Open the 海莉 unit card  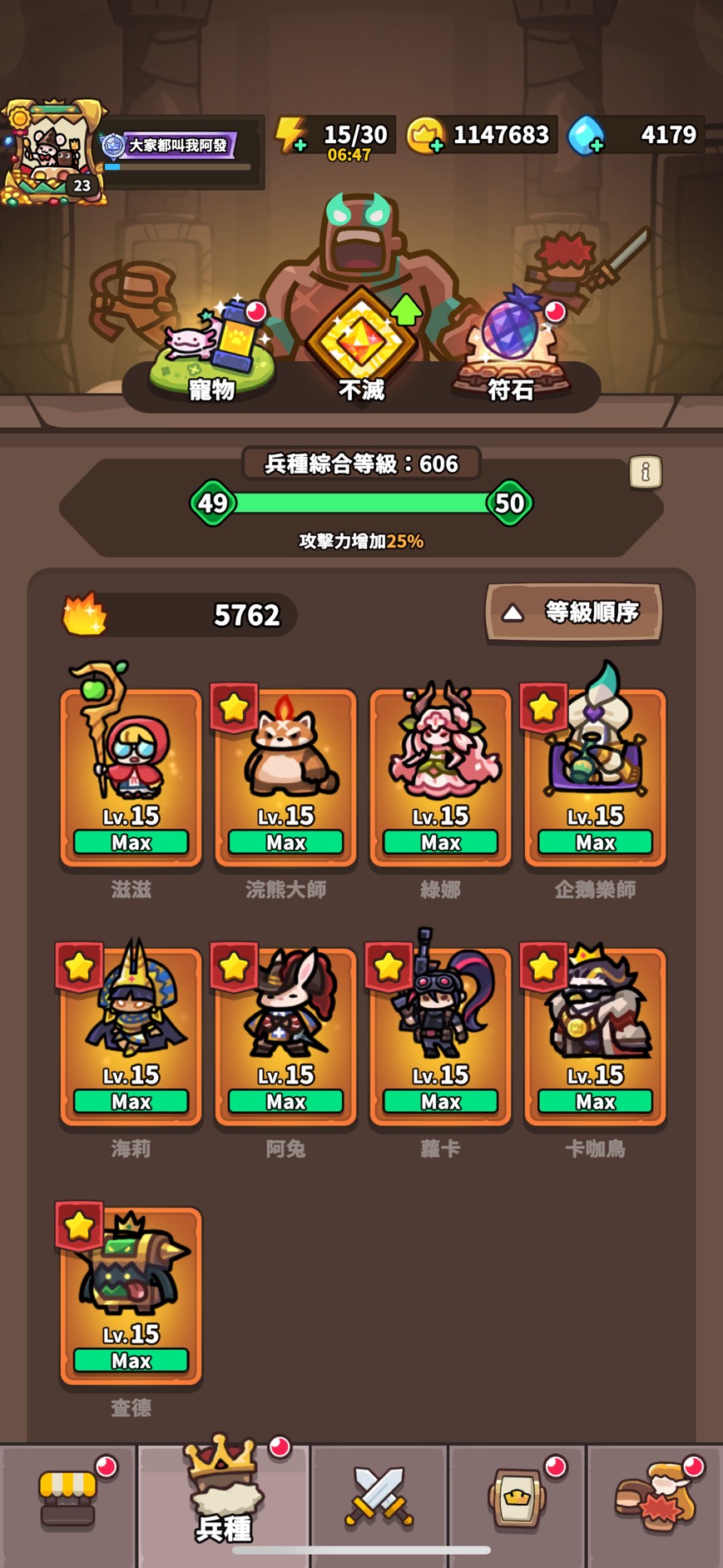131,1036
